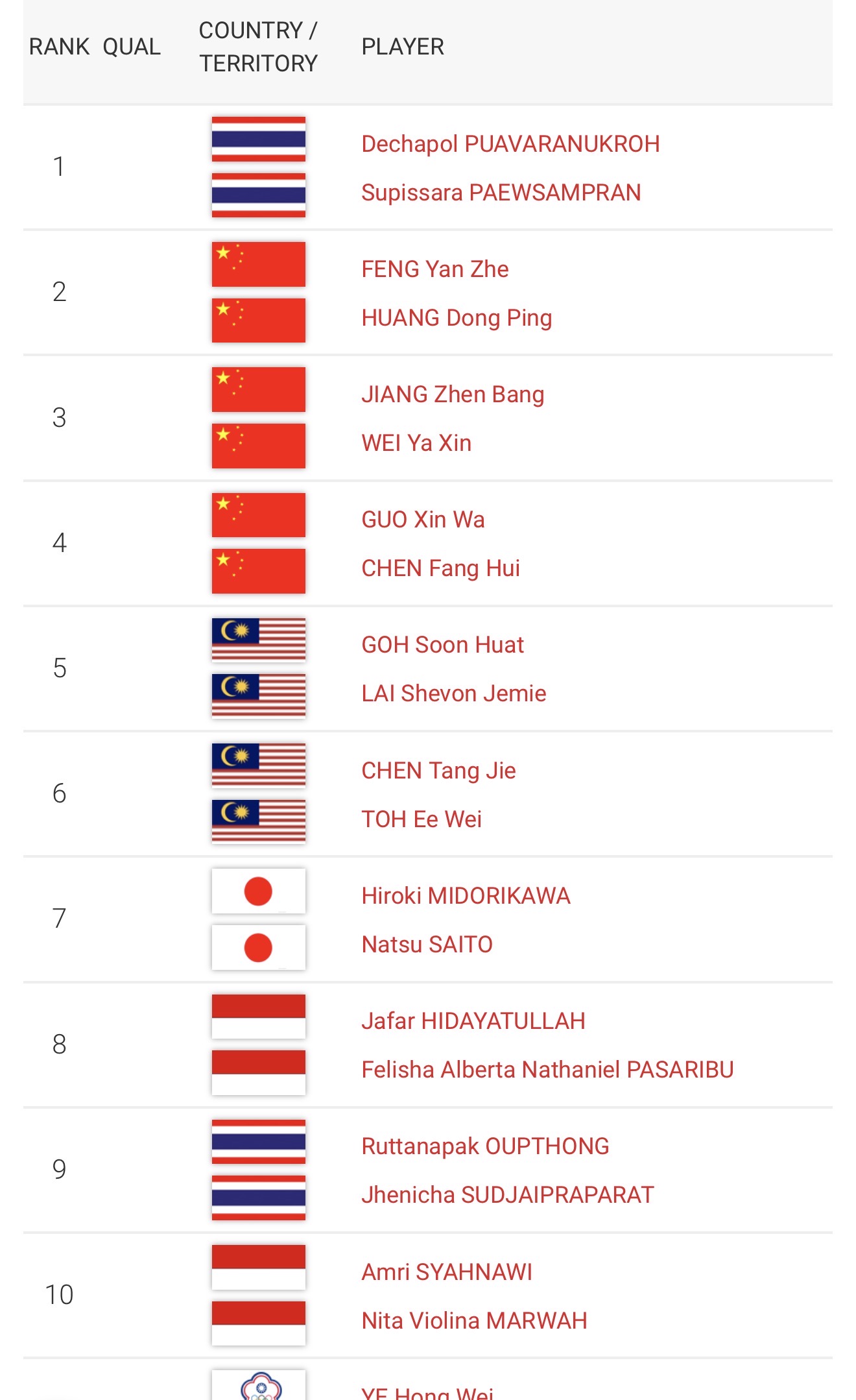
Task: Open Supissara PAEWSAMPRAN's player profile
Action: [x=501, y=193]
